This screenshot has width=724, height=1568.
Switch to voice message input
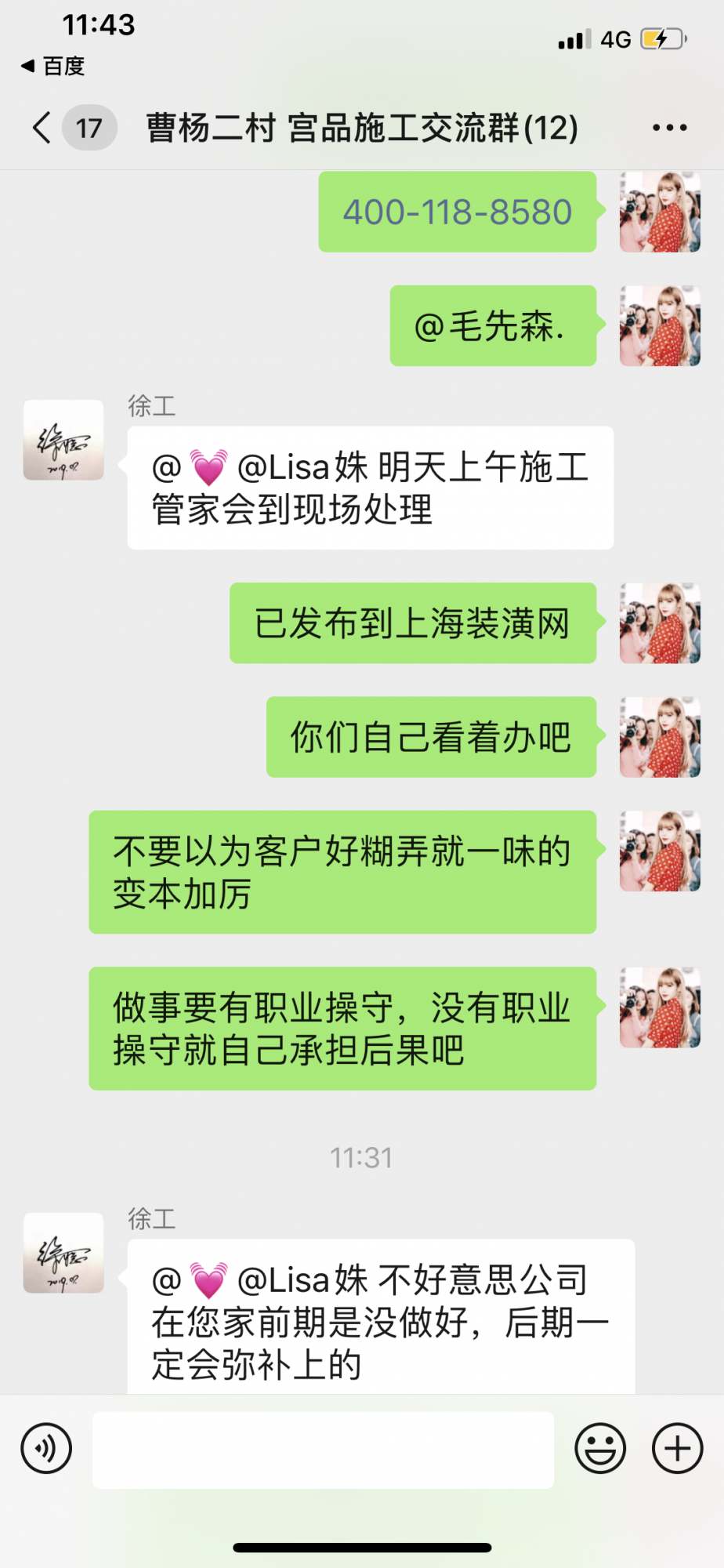tap(46, 1448)
